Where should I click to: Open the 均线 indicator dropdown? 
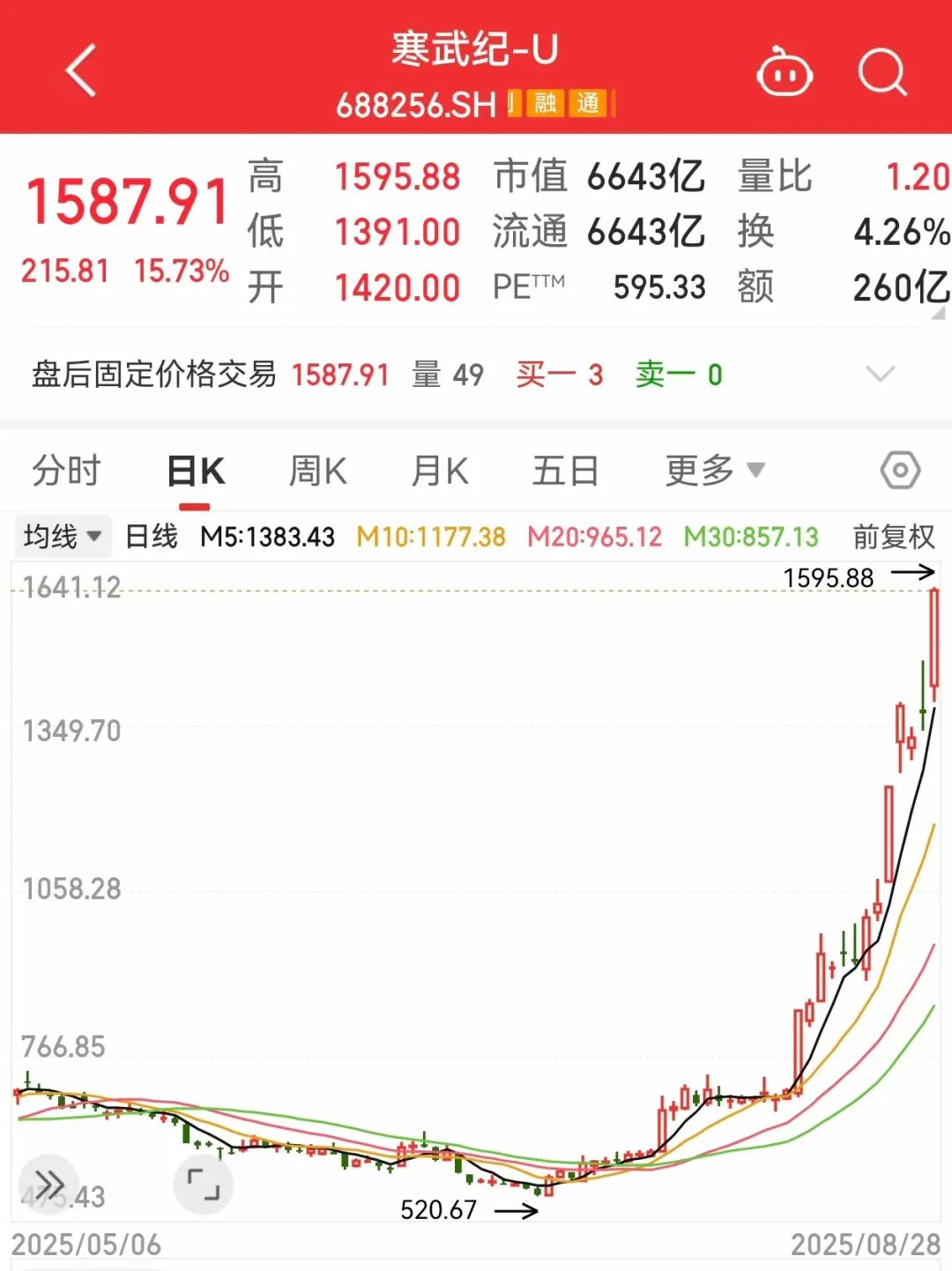pyautogui.click(x=63, y=536)
